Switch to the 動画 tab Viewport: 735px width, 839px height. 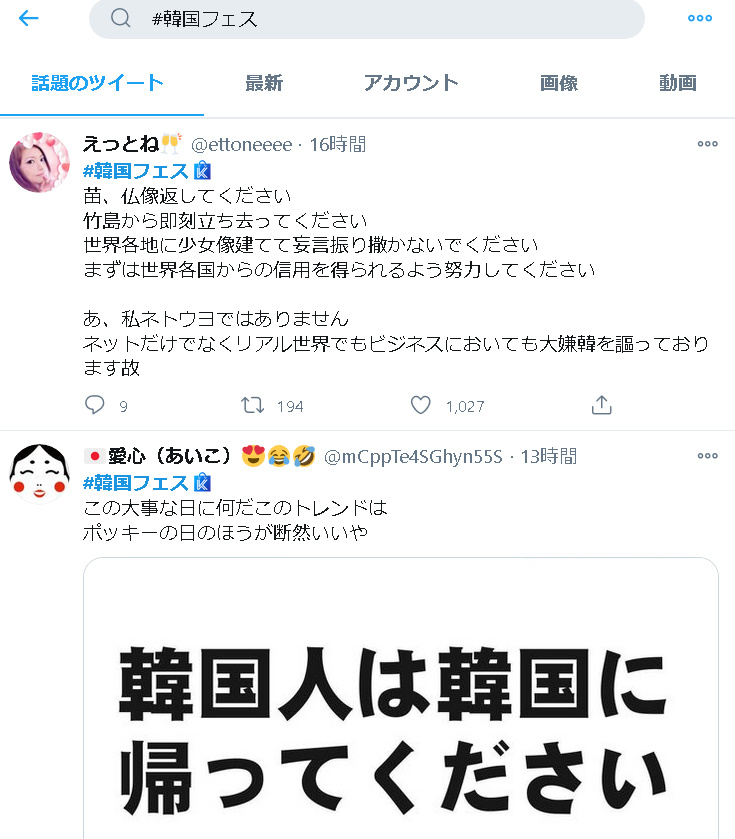click(678, 84)
